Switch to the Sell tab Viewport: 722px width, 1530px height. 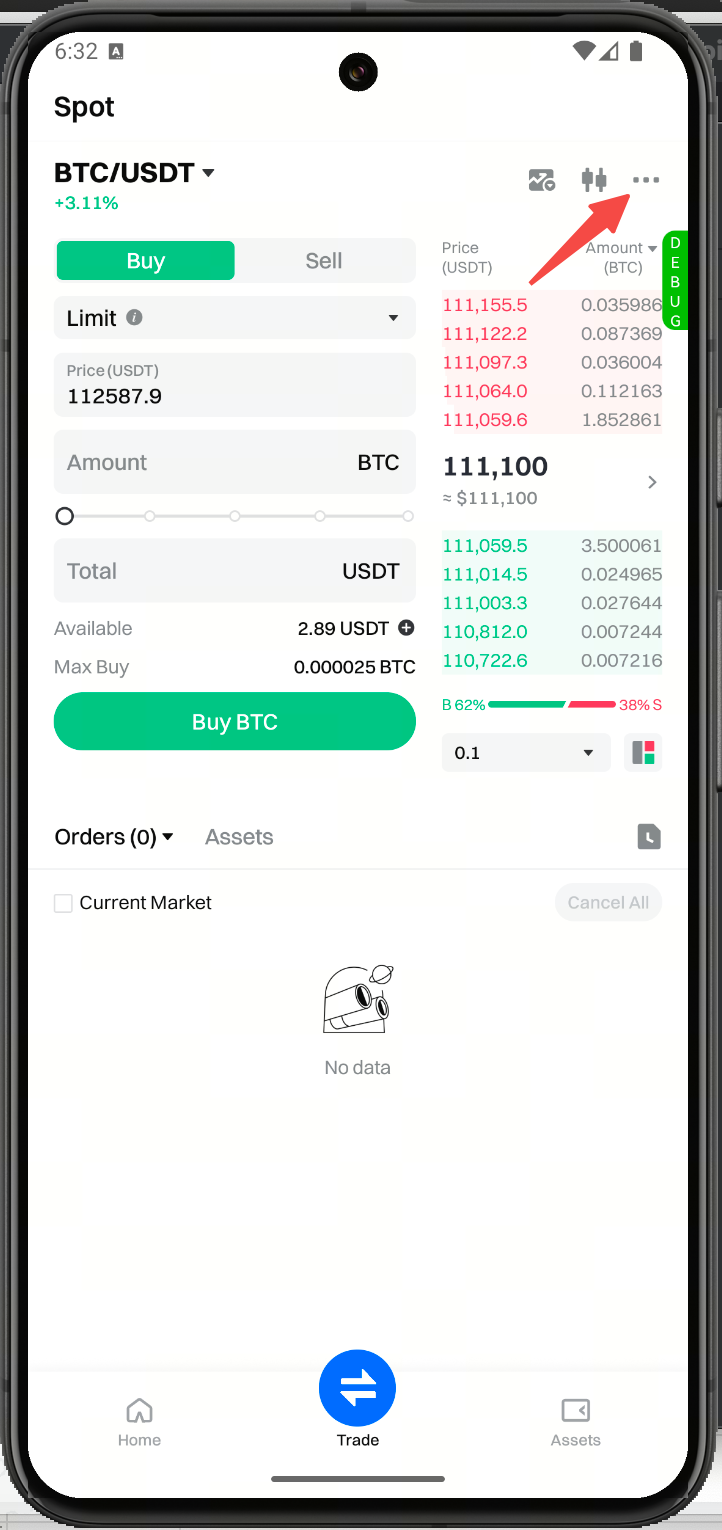tap(323, 261)
